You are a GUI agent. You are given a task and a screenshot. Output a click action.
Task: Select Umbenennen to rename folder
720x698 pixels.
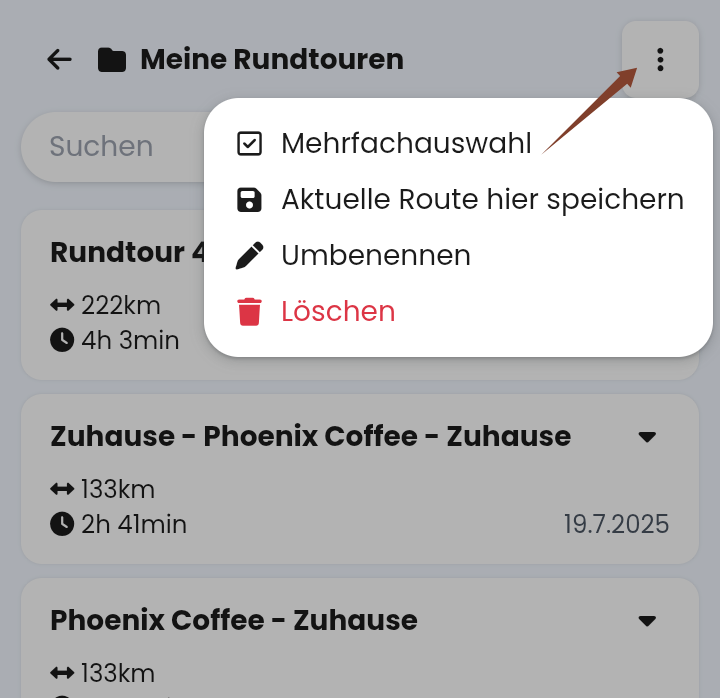click(x=375, y=256)
